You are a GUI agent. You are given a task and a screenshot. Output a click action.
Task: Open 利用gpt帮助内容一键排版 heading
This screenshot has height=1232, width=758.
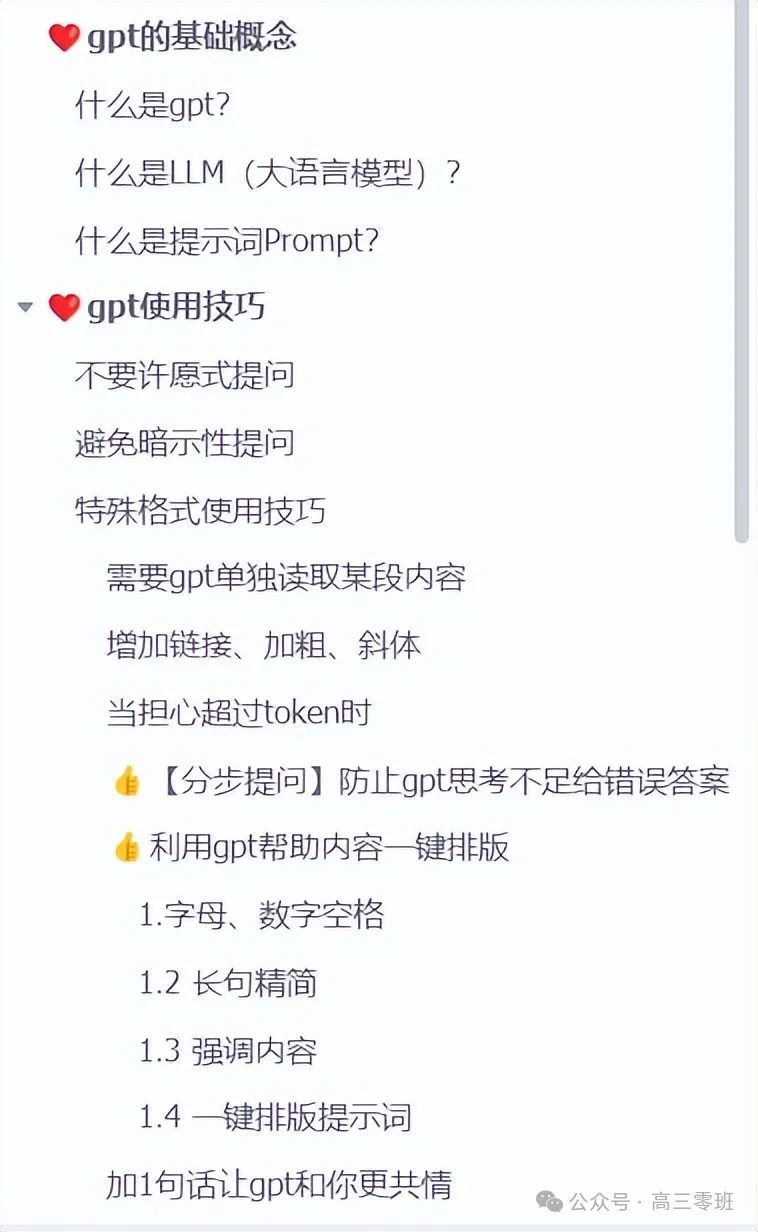pyautogui.click(x=328, y=847)
